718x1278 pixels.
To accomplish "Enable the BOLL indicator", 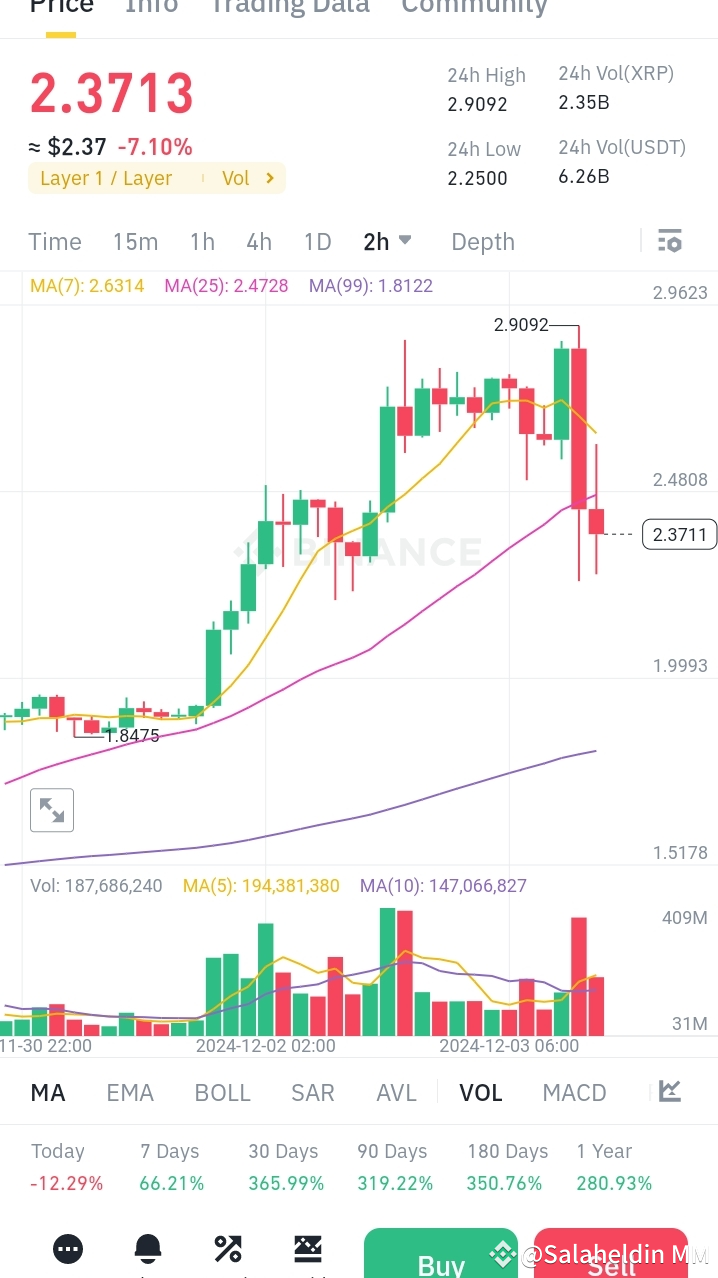I will (222, 1092).
